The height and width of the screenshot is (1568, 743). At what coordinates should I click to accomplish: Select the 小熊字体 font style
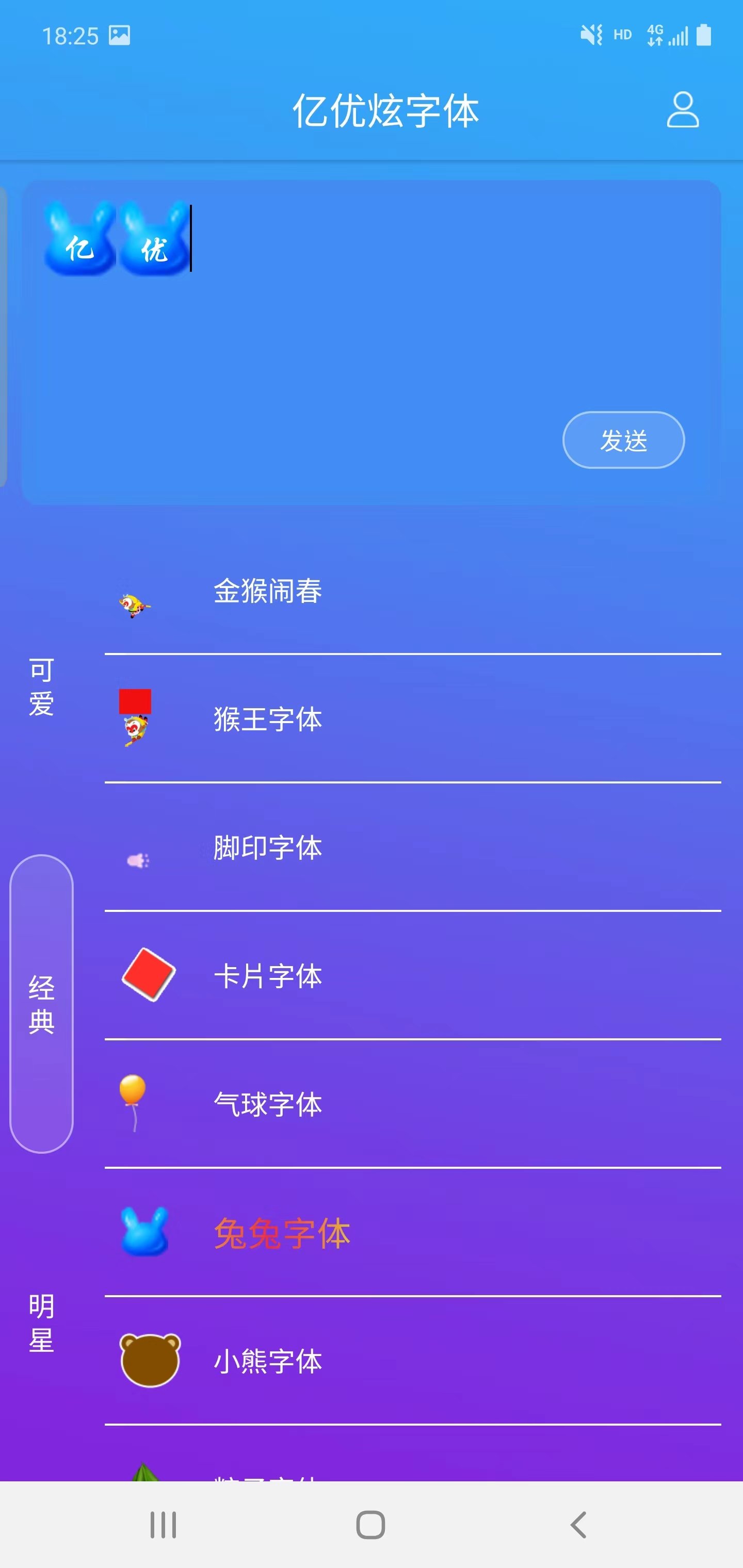coord(268,1362)
